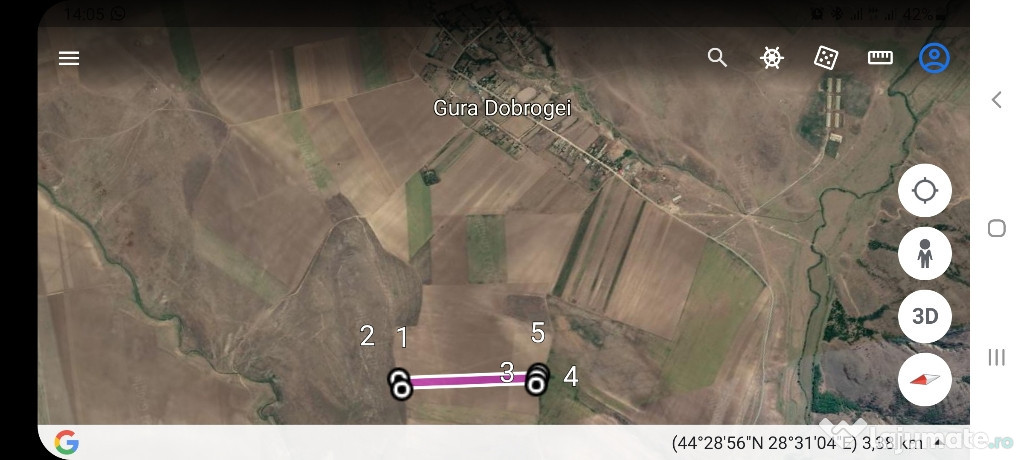
Task: Open the search icon
Action: pos(717,58)
